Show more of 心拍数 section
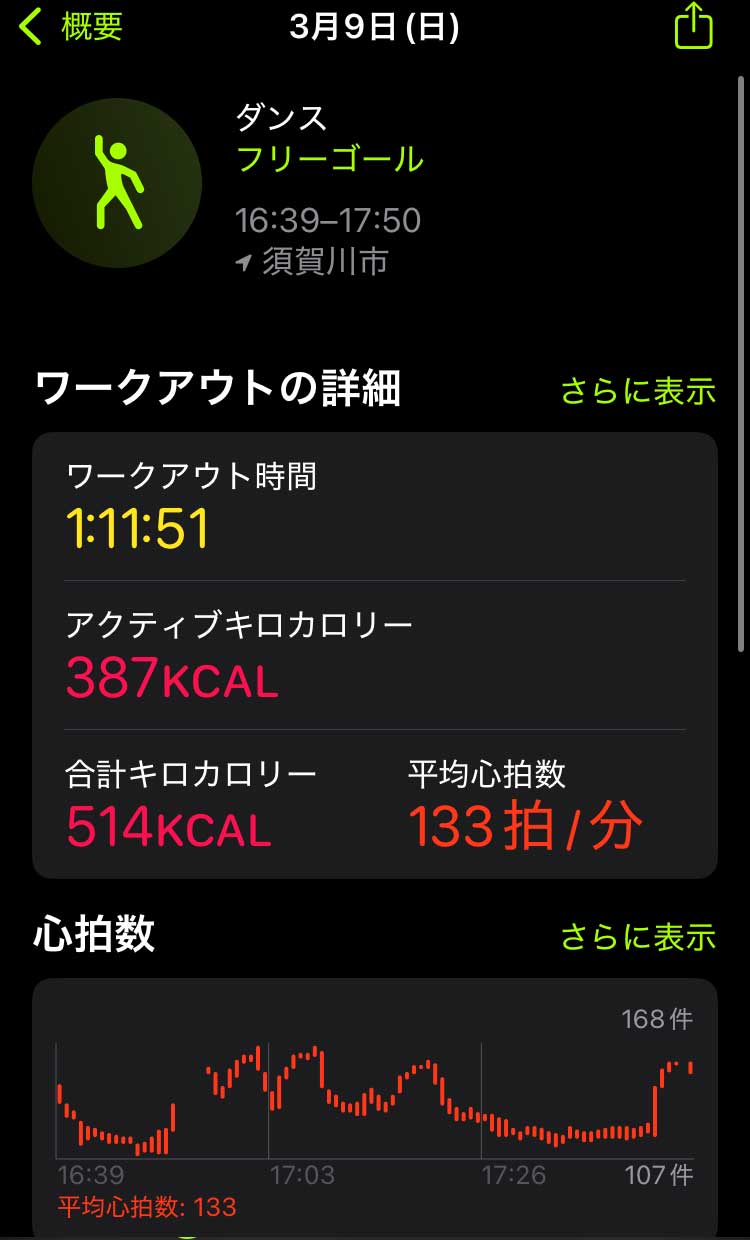The image size is (750, 1240). point(638,937)
